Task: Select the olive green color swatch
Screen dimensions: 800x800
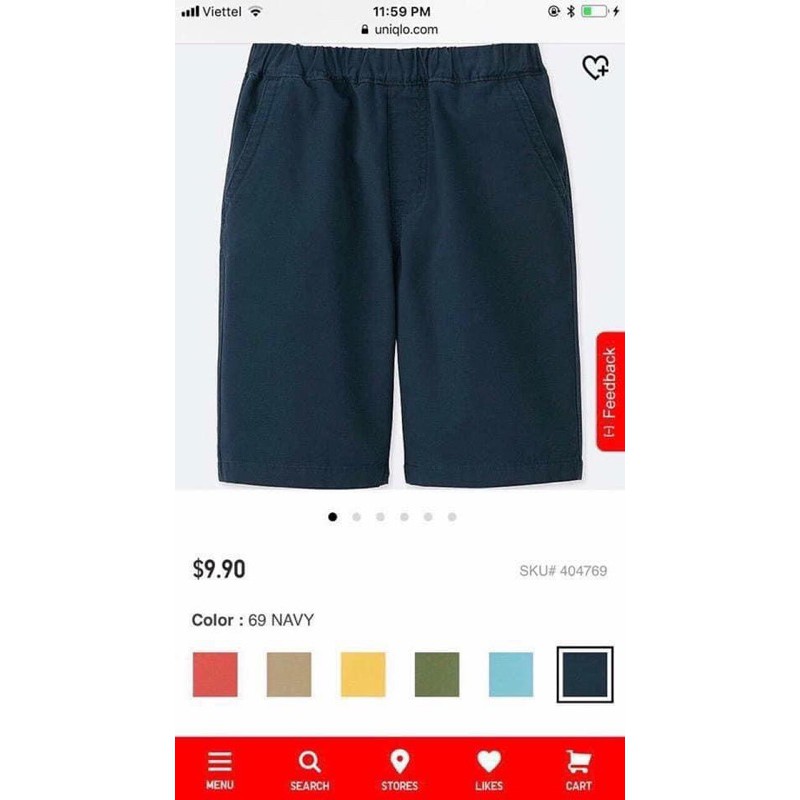Action: [x=437, y=674]
